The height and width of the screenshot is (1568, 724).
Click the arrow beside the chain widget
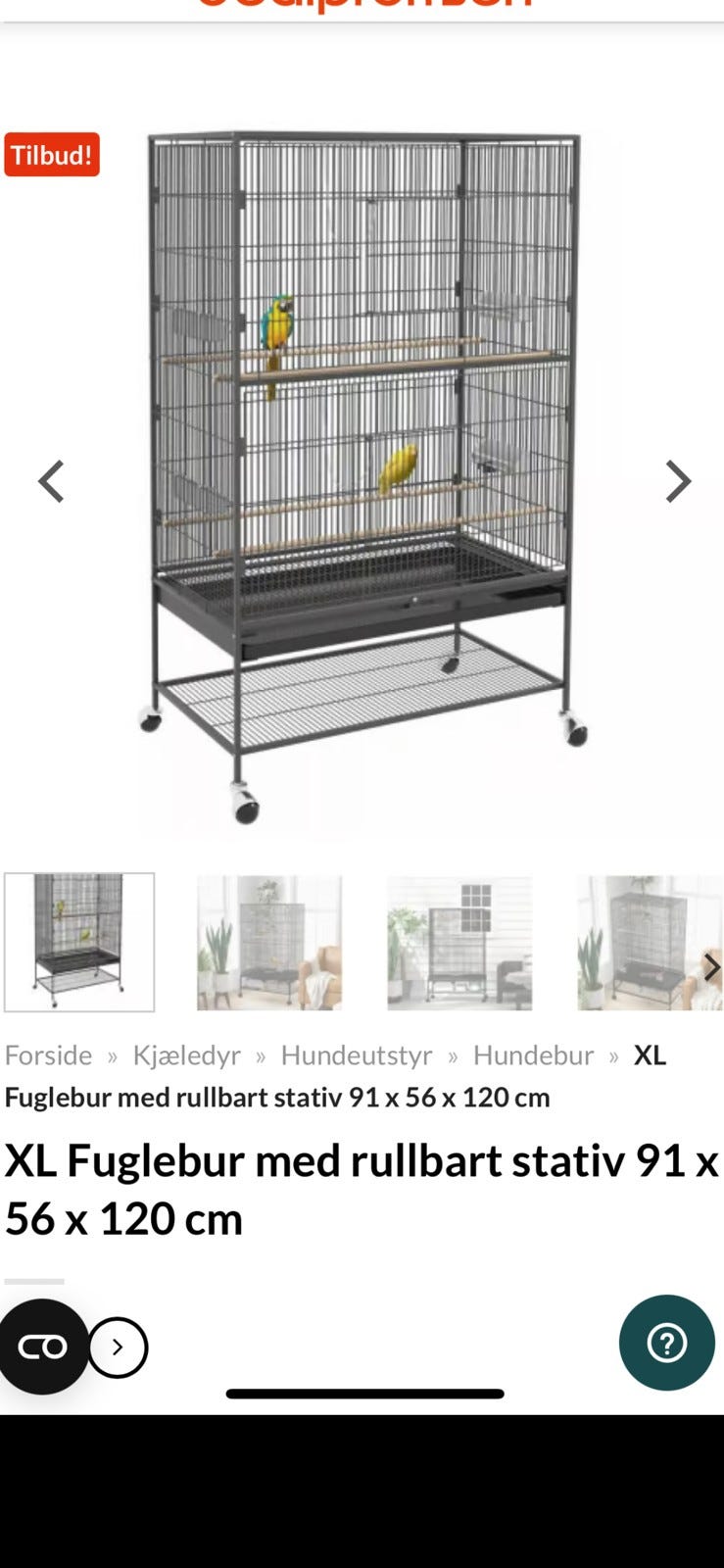119,1347
